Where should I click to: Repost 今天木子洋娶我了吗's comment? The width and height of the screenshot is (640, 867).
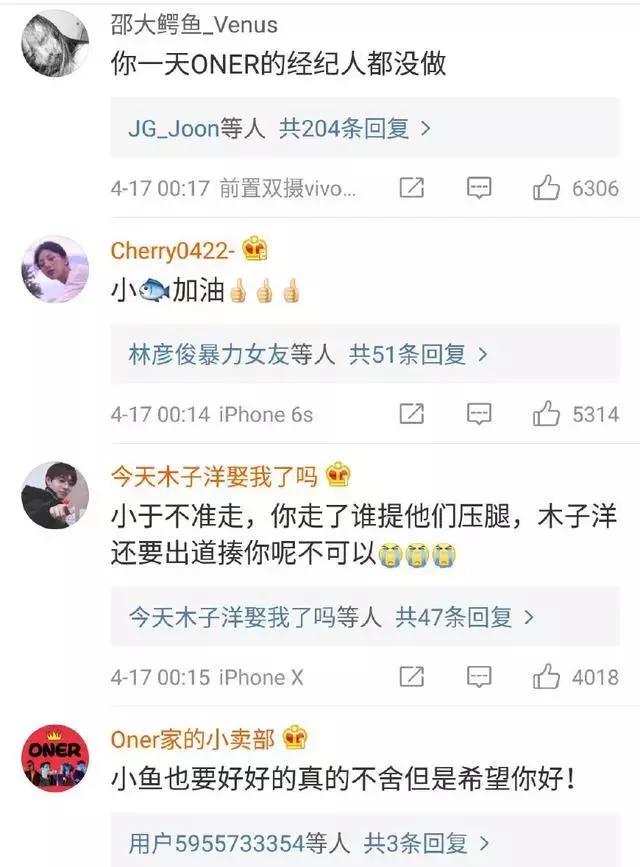coord(411,677)
